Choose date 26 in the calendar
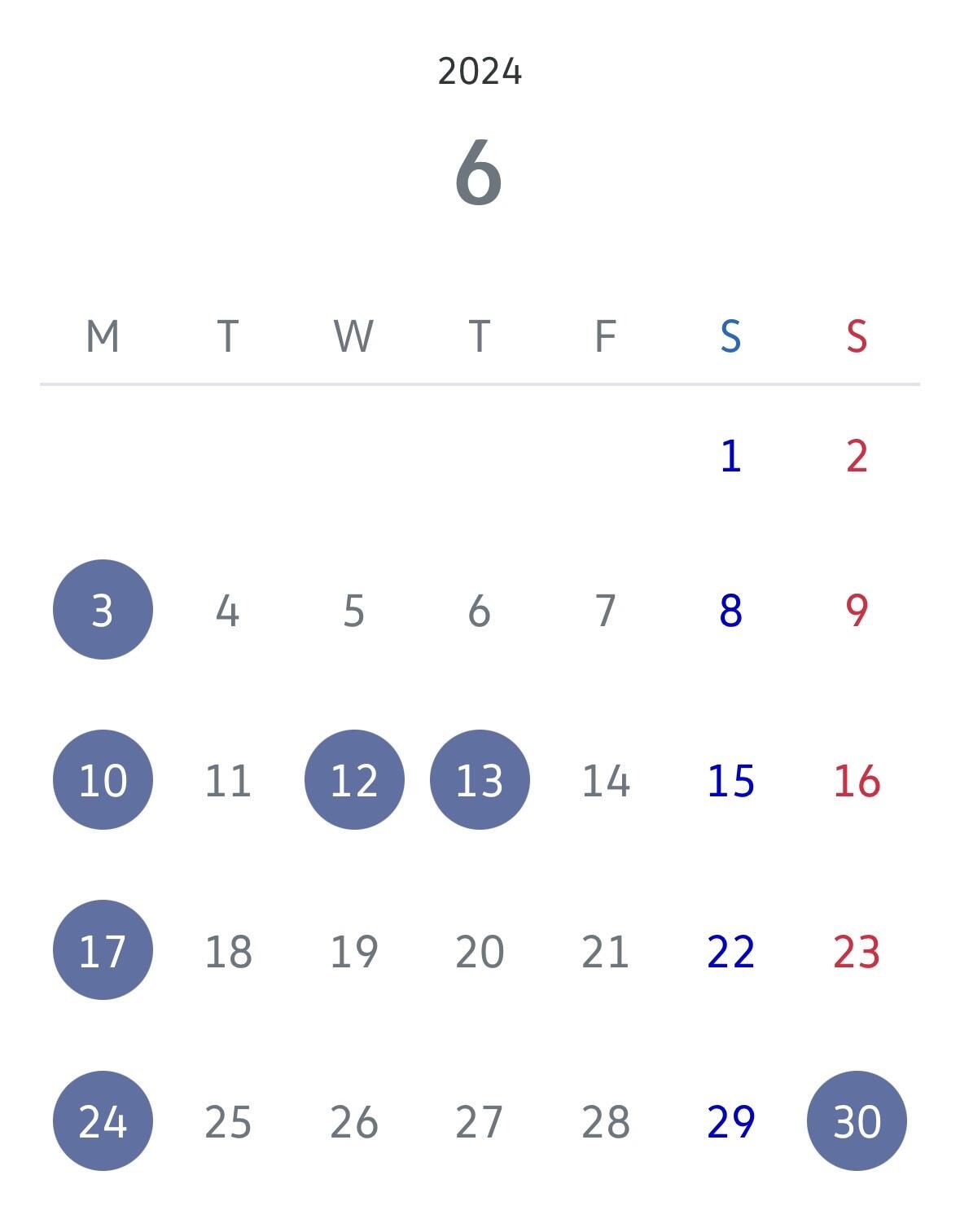 click(x=354, y=1121)
